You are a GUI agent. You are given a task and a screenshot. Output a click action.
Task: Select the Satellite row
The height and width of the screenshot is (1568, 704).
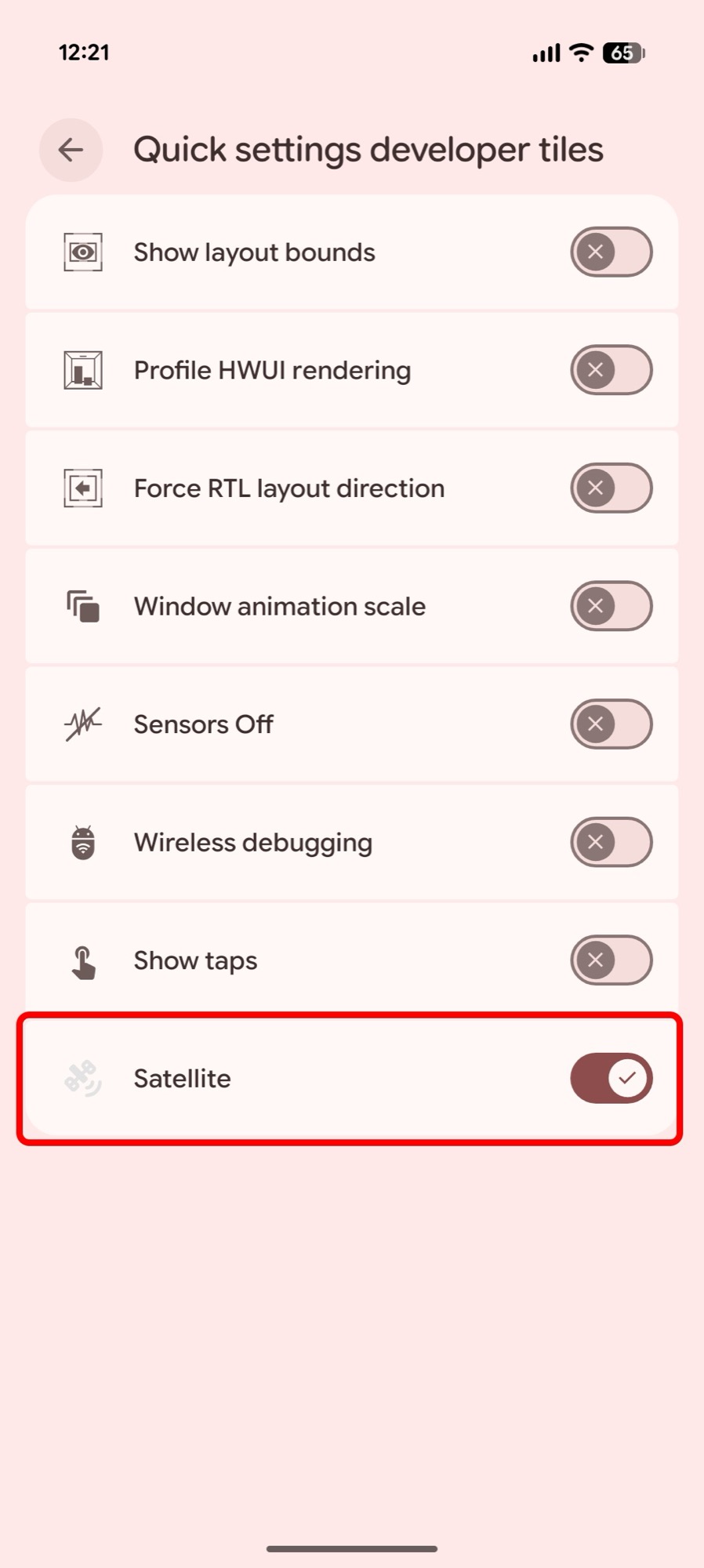pyautogui.click(x=314, y=1078)
